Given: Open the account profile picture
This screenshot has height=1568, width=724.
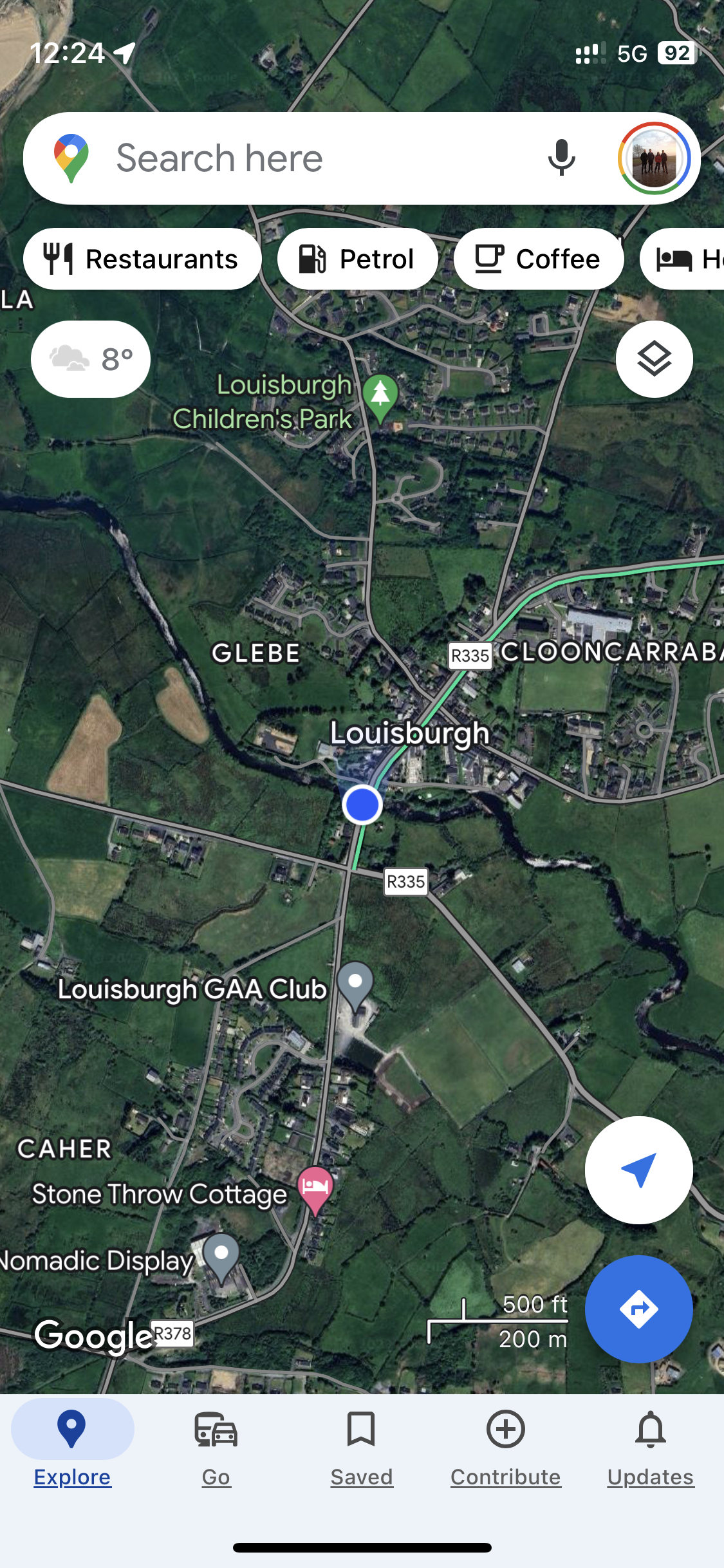Looking at the screenshot, I should pyautogui.click(x=654, y=158).
